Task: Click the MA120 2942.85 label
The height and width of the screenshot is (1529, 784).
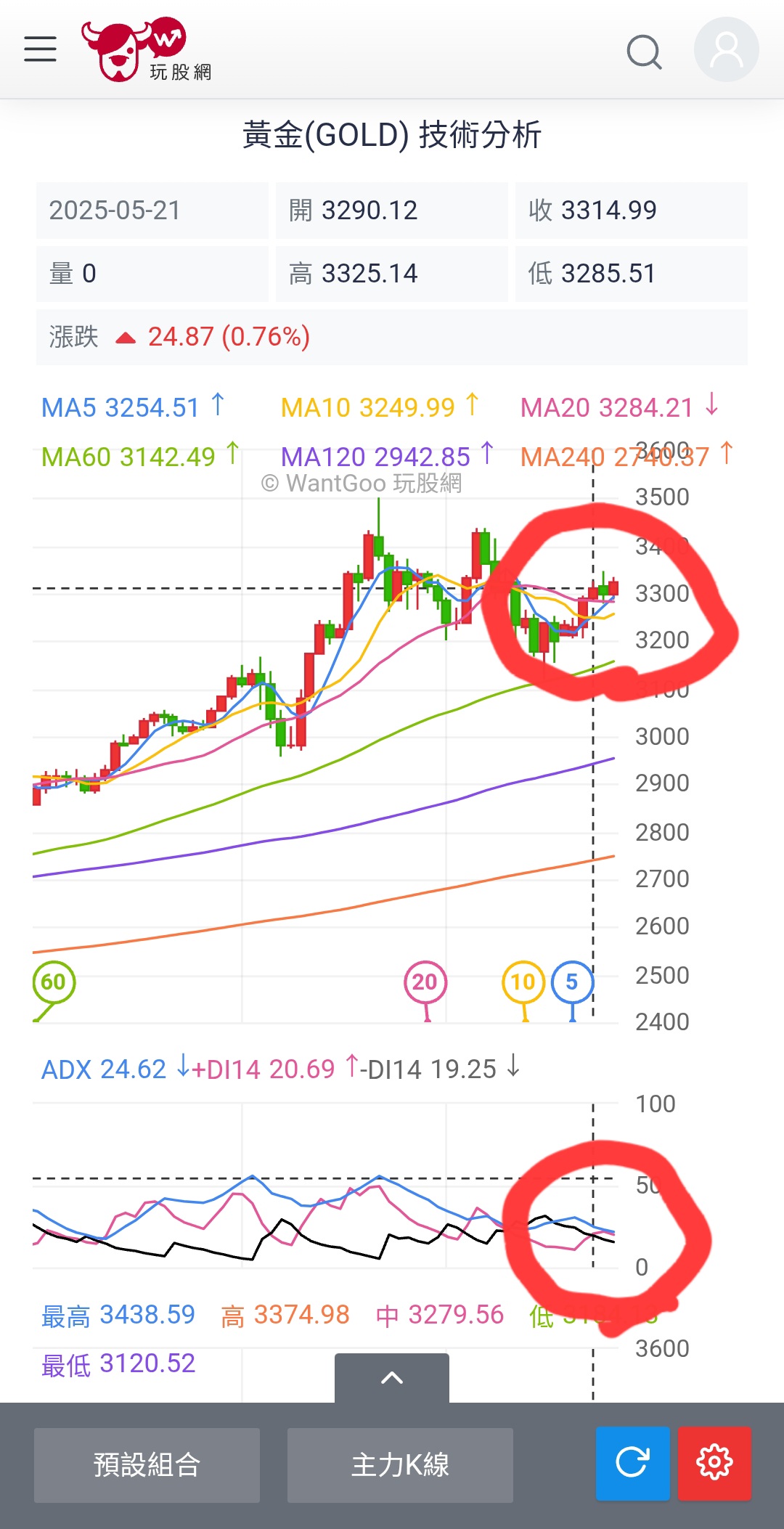Action: [x=385, y=456]
